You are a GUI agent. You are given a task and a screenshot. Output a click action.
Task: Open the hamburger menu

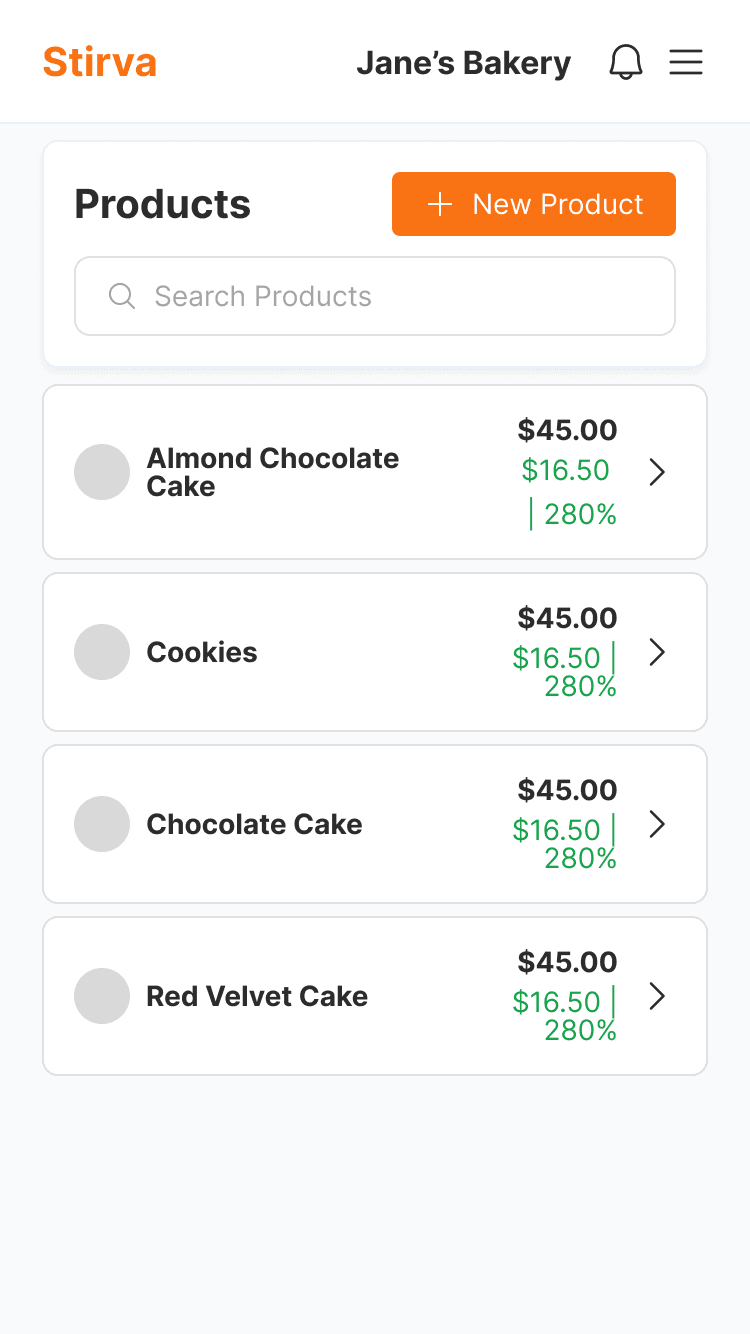(686, 63)
